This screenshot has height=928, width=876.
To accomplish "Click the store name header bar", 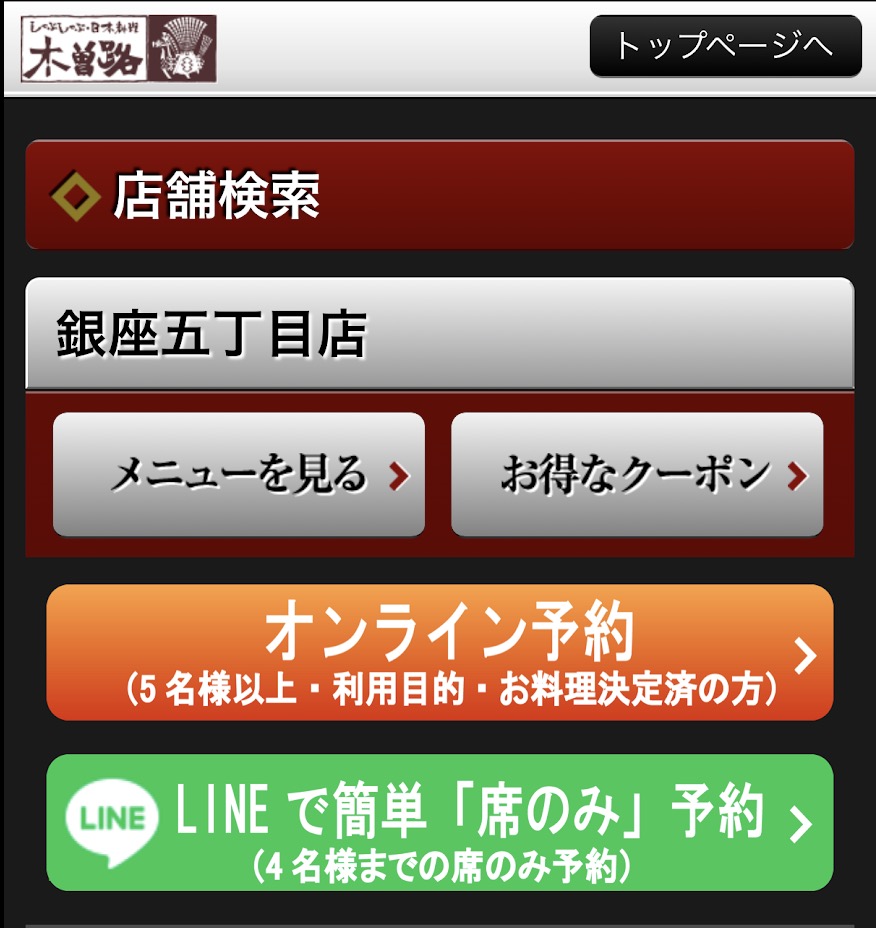I will (438, 331).
